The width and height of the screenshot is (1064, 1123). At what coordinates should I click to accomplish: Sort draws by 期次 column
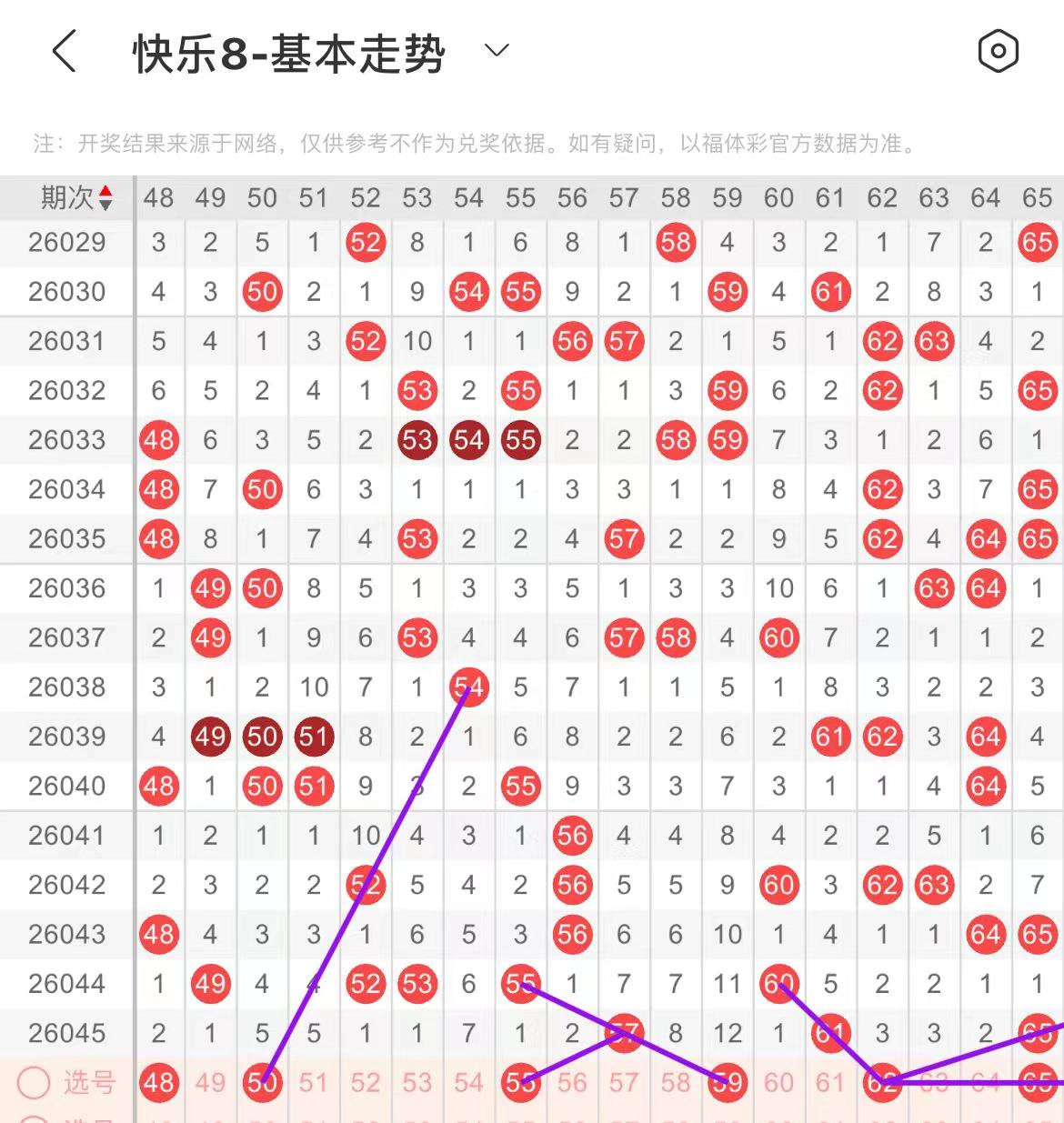pos(76,197)
